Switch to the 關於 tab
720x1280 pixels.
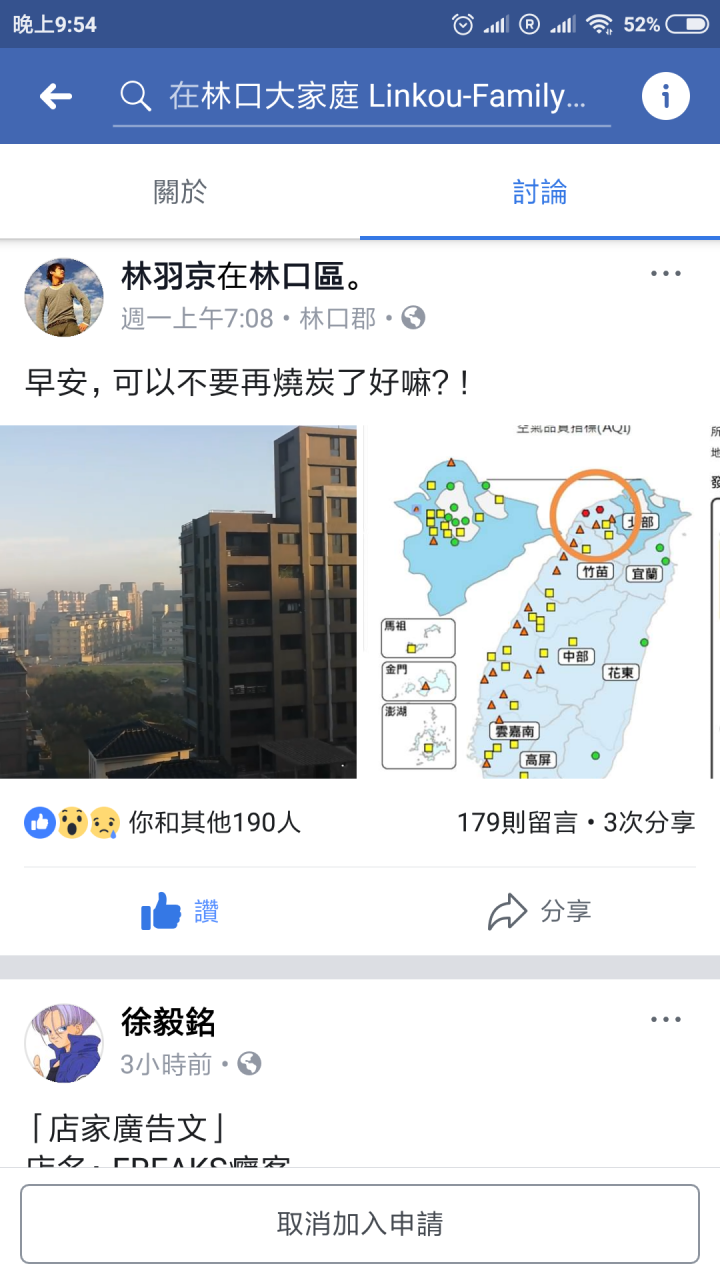click(x=180, y=192)
